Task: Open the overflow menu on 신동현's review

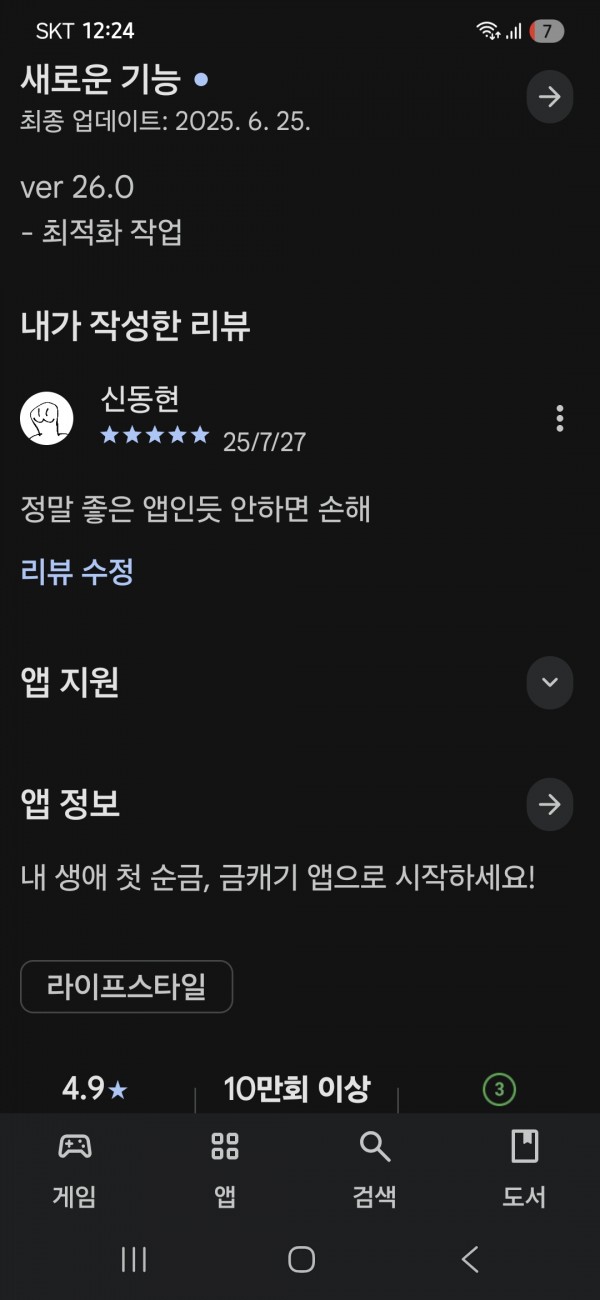Action: pos(560,418)
